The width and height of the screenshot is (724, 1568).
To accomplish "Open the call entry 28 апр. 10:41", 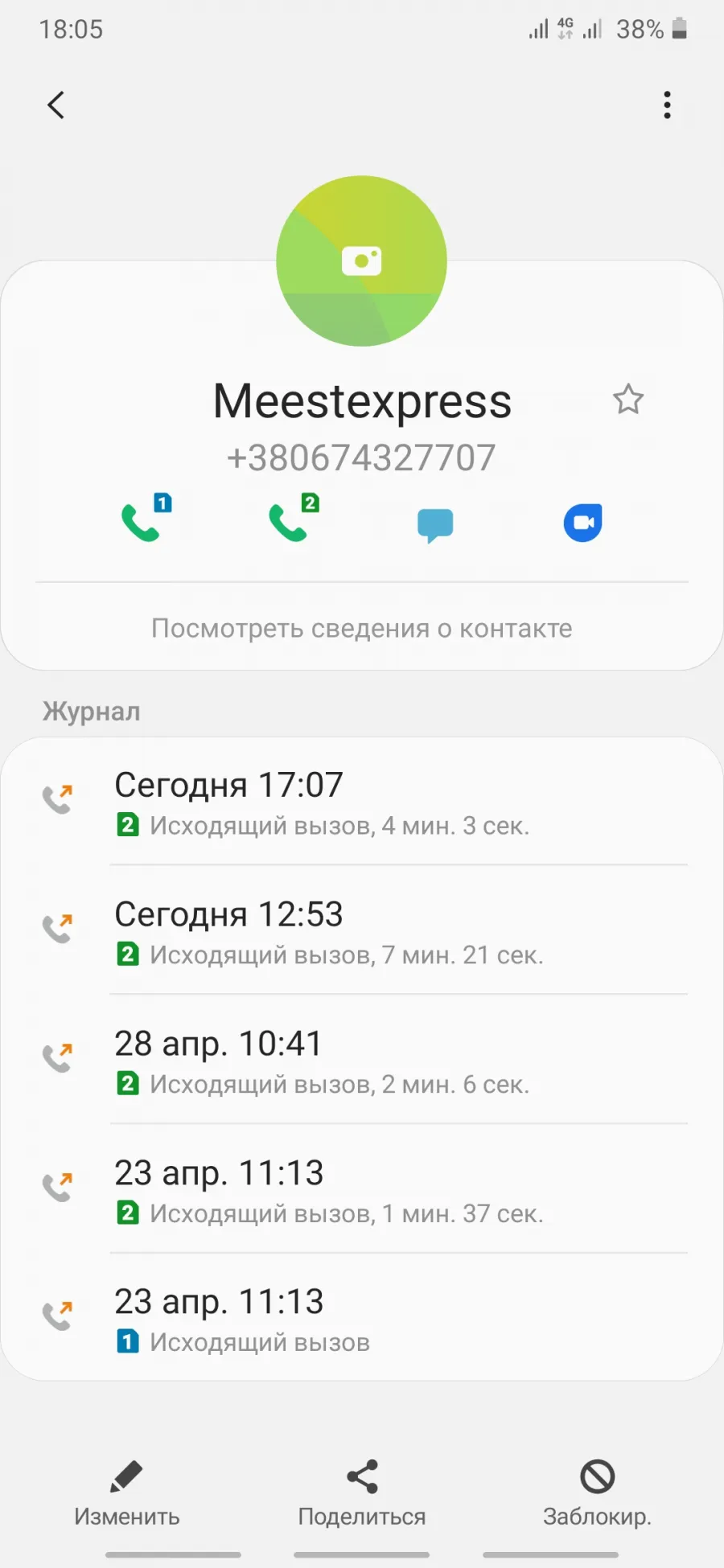I will [362, 1061].
